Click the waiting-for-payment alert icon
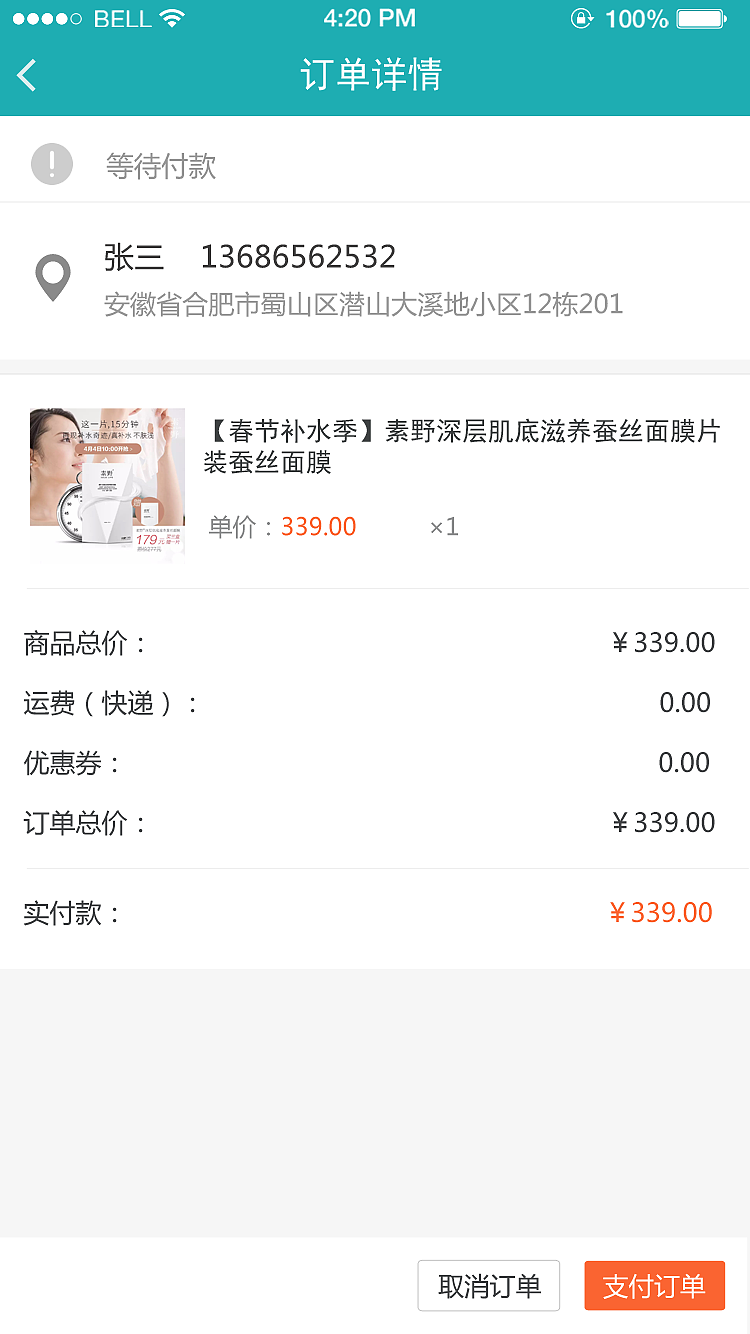 [x=51, y=163]
